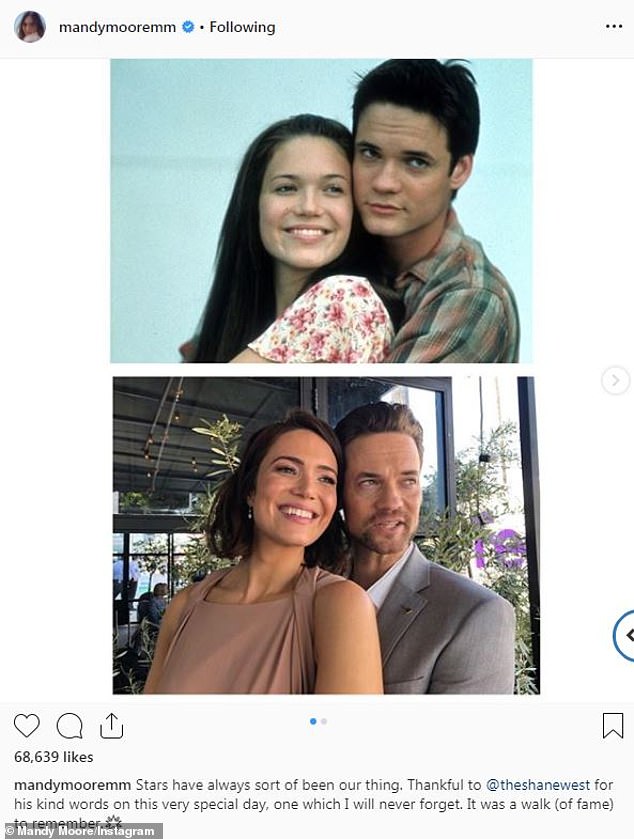Screen dimensions: 634x839
Task: Open the three-dot overflow menu
Action: click(x=614, y=27)
